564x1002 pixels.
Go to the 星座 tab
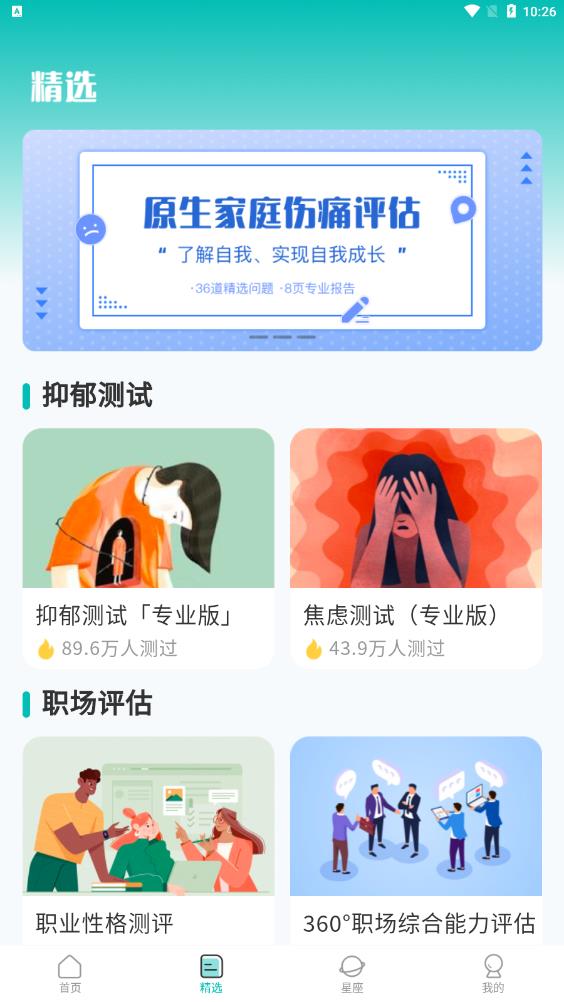(x=352, y=974)
